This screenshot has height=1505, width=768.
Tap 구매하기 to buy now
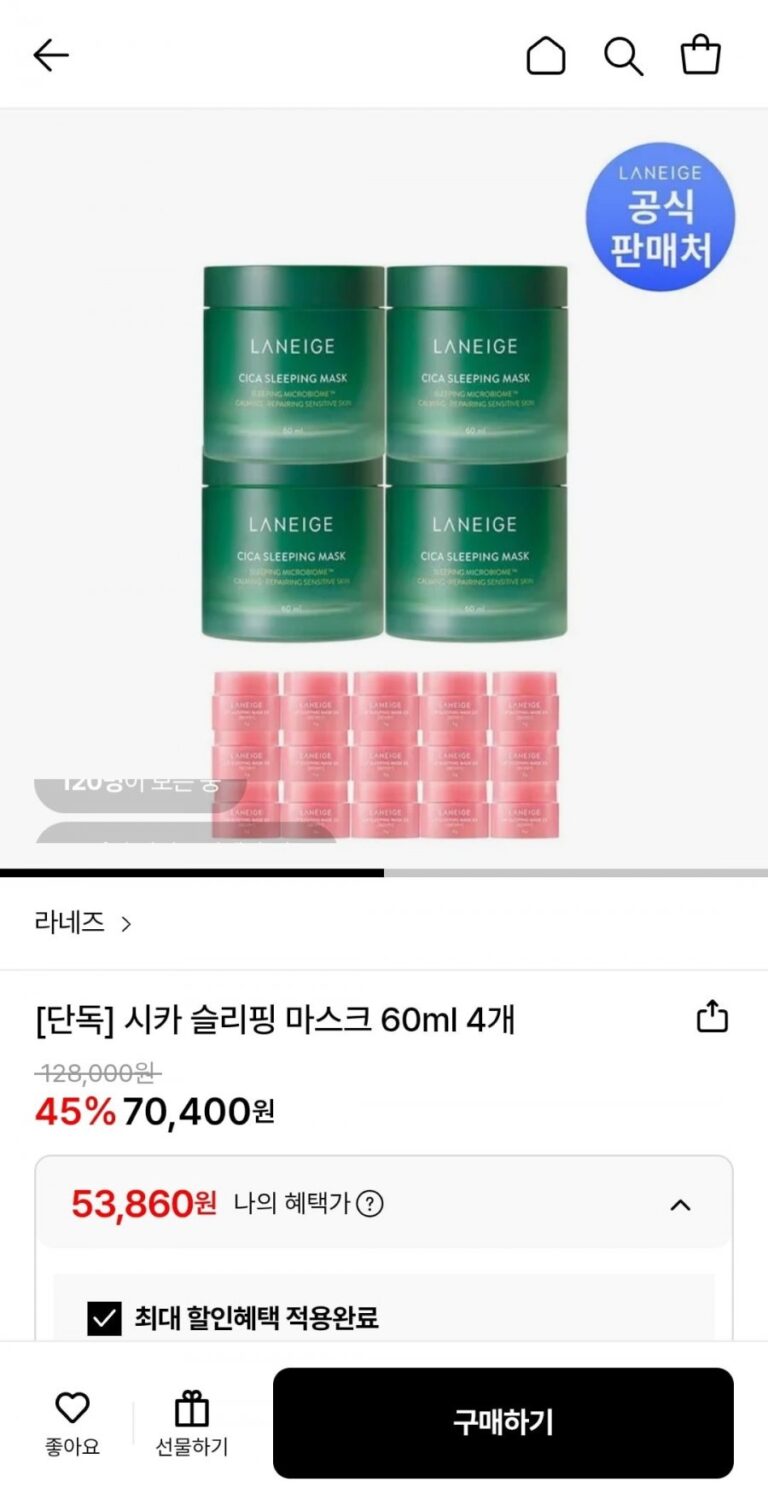[503, 1422]
